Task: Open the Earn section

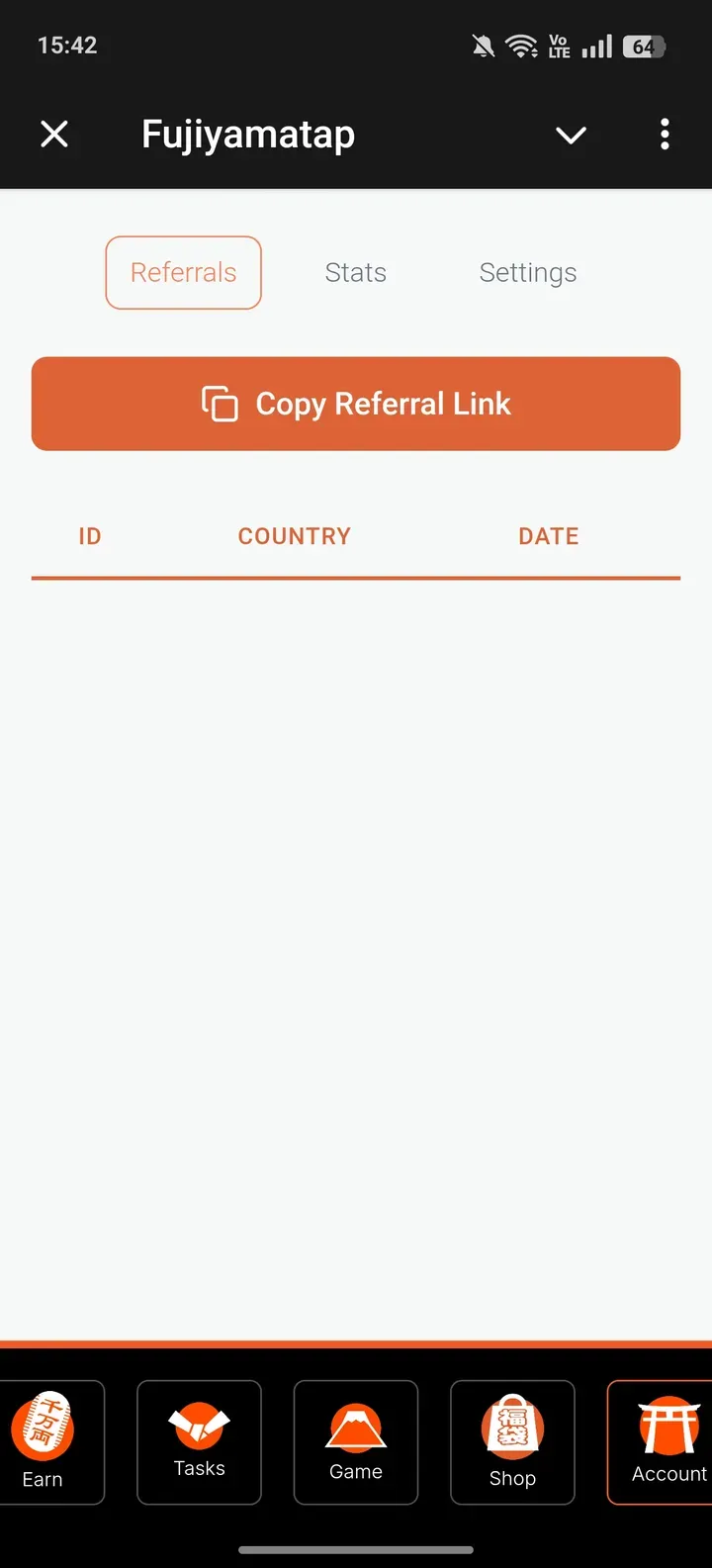Action: point(44,1441)
